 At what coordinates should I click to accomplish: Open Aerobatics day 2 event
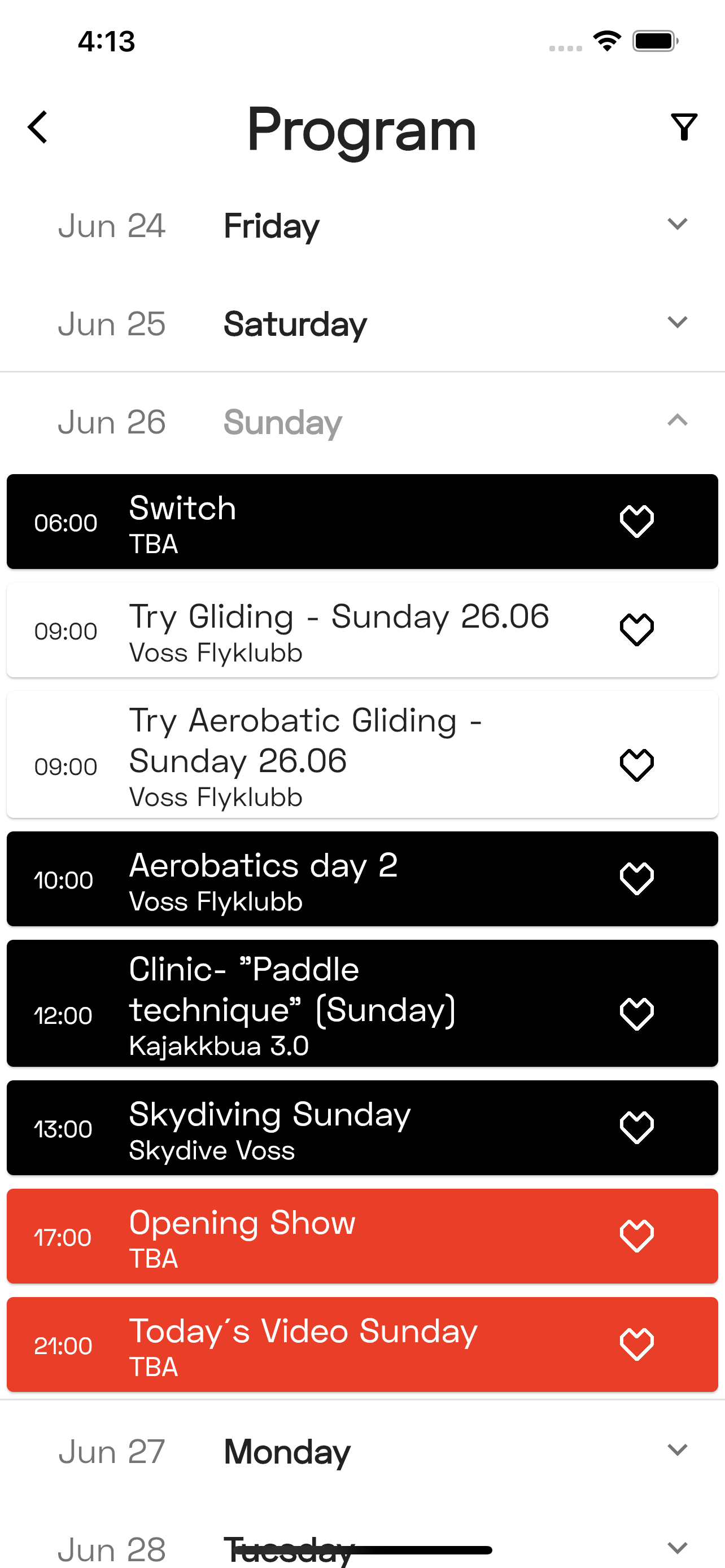click(362, 879)
